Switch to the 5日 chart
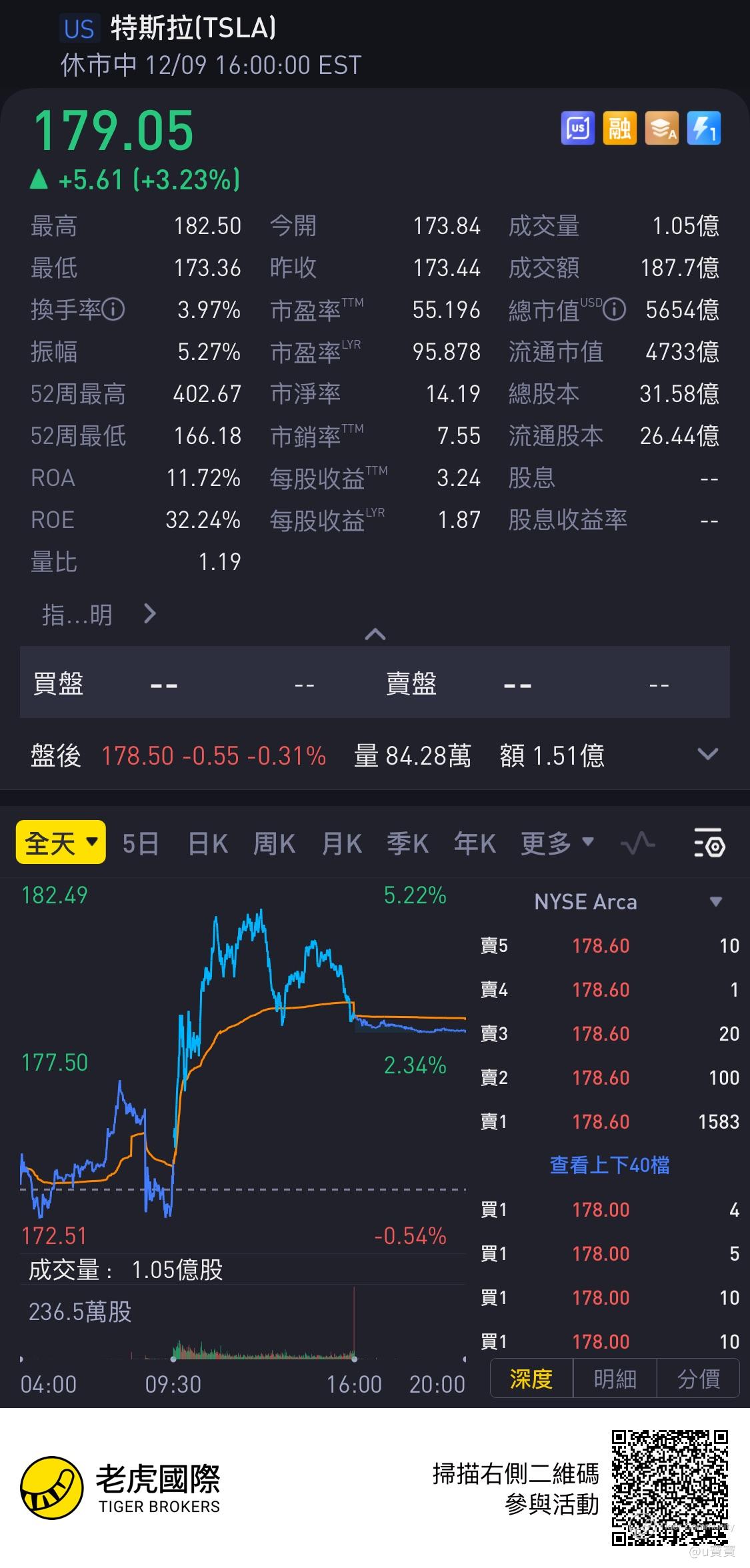The image size is (750, 1568). pos(140,844)
